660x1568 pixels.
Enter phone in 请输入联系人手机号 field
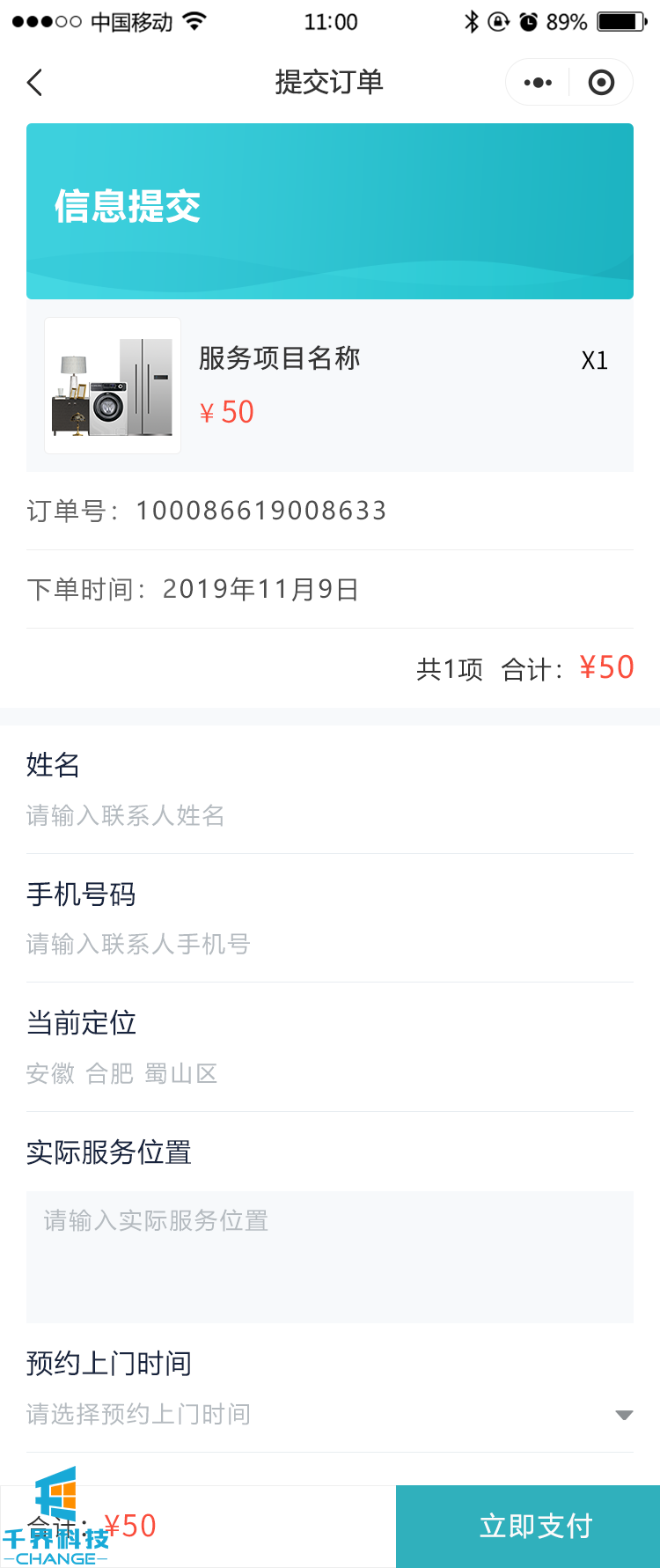coord(329,944)
